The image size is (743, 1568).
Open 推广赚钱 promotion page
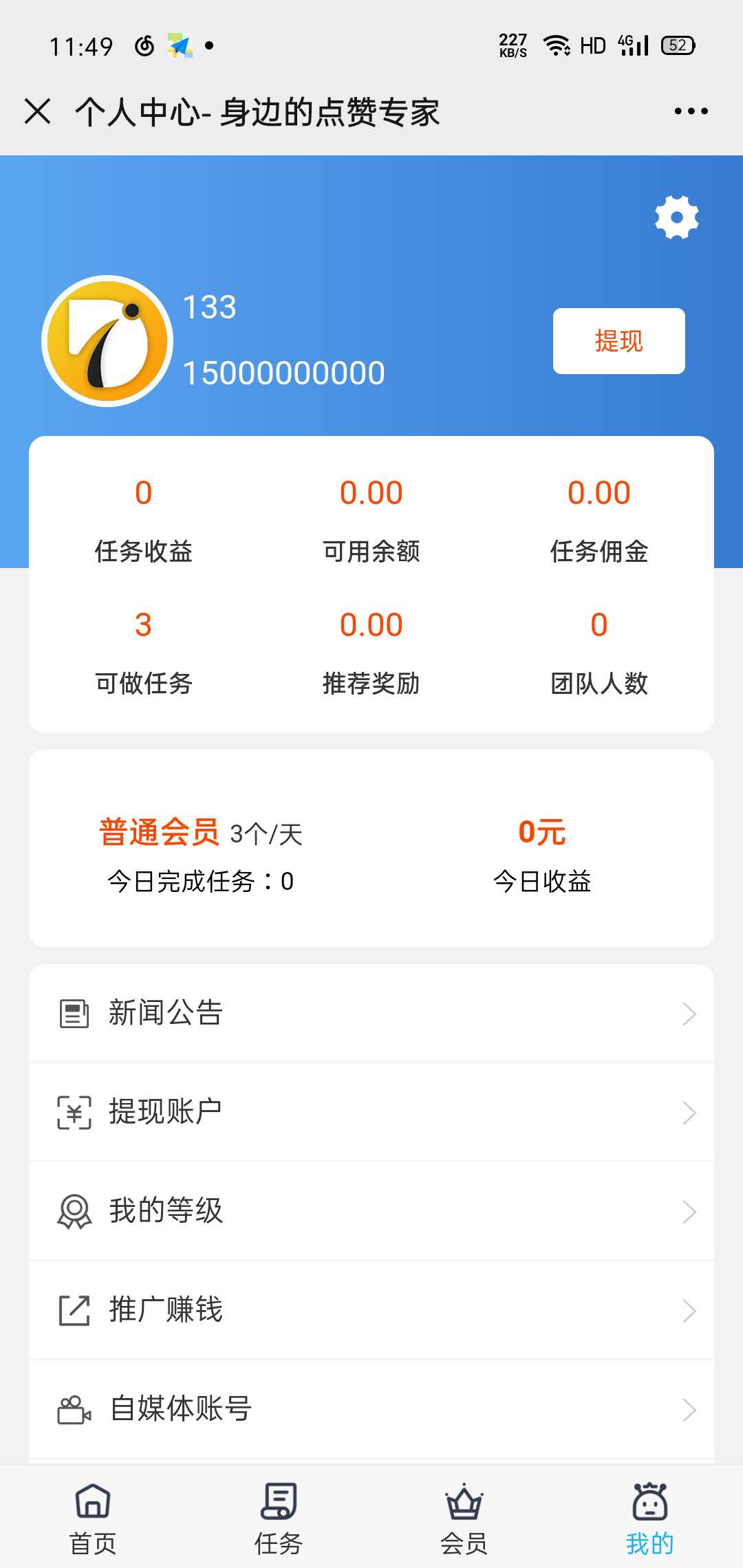tap(371, 1311)
